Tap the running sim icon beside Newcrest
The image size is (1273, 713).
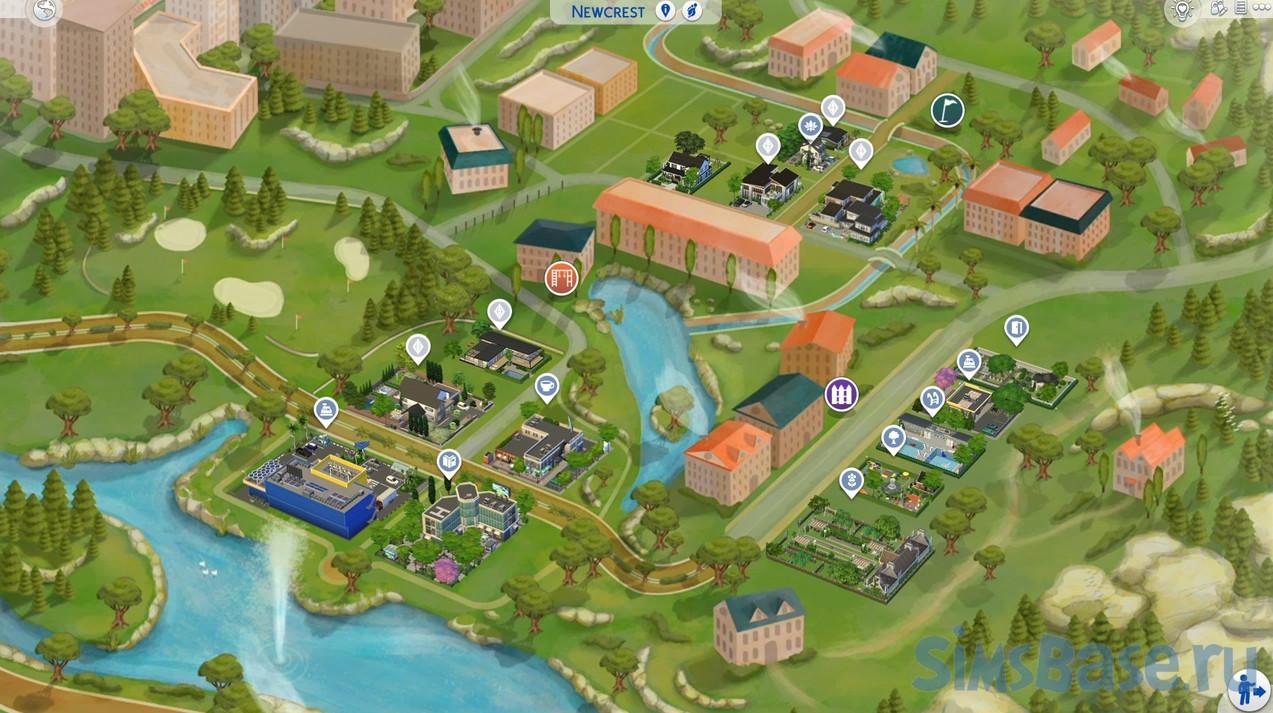[691, 11]
